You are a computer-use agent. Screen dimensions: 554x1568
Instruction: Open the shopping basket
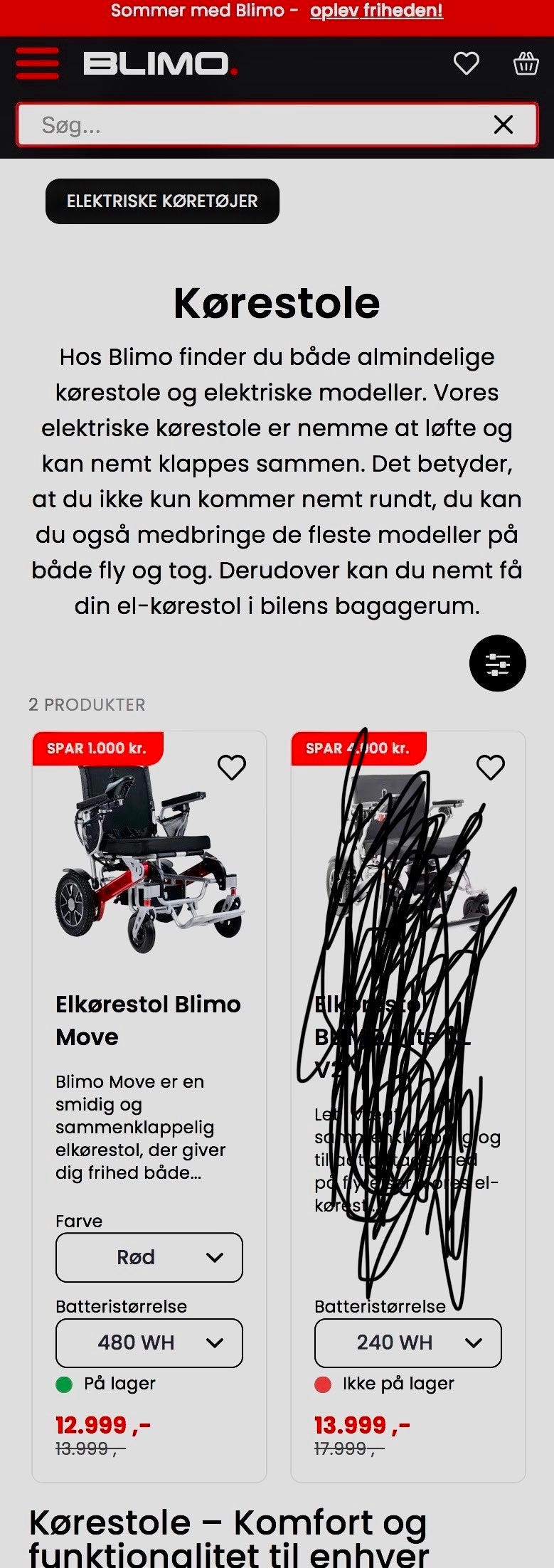coord(527,64)
